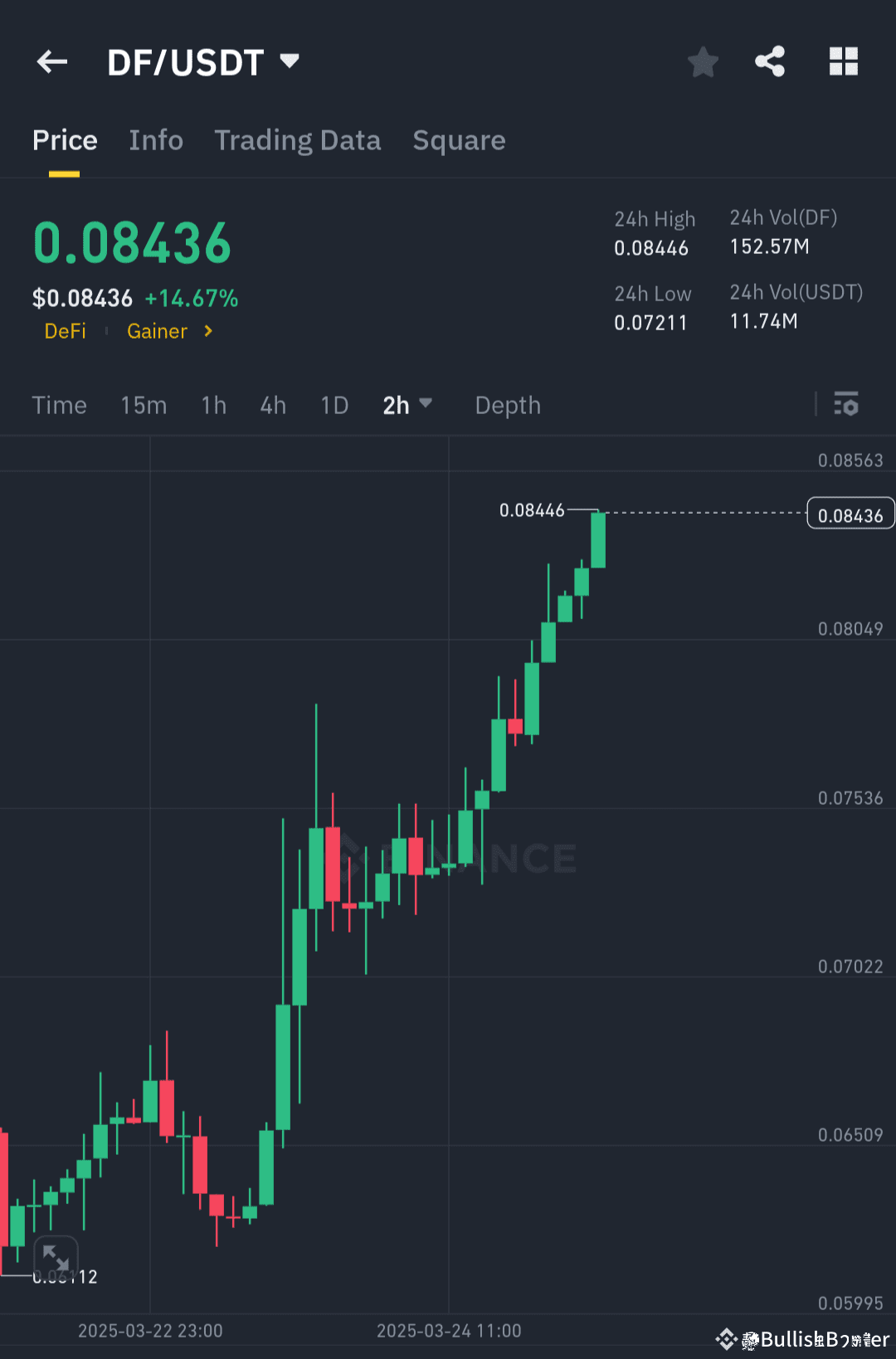Viewport: 896px width, 1359px height.
Task: Open the 2h interval dropdown
Action: coord(407,405)
